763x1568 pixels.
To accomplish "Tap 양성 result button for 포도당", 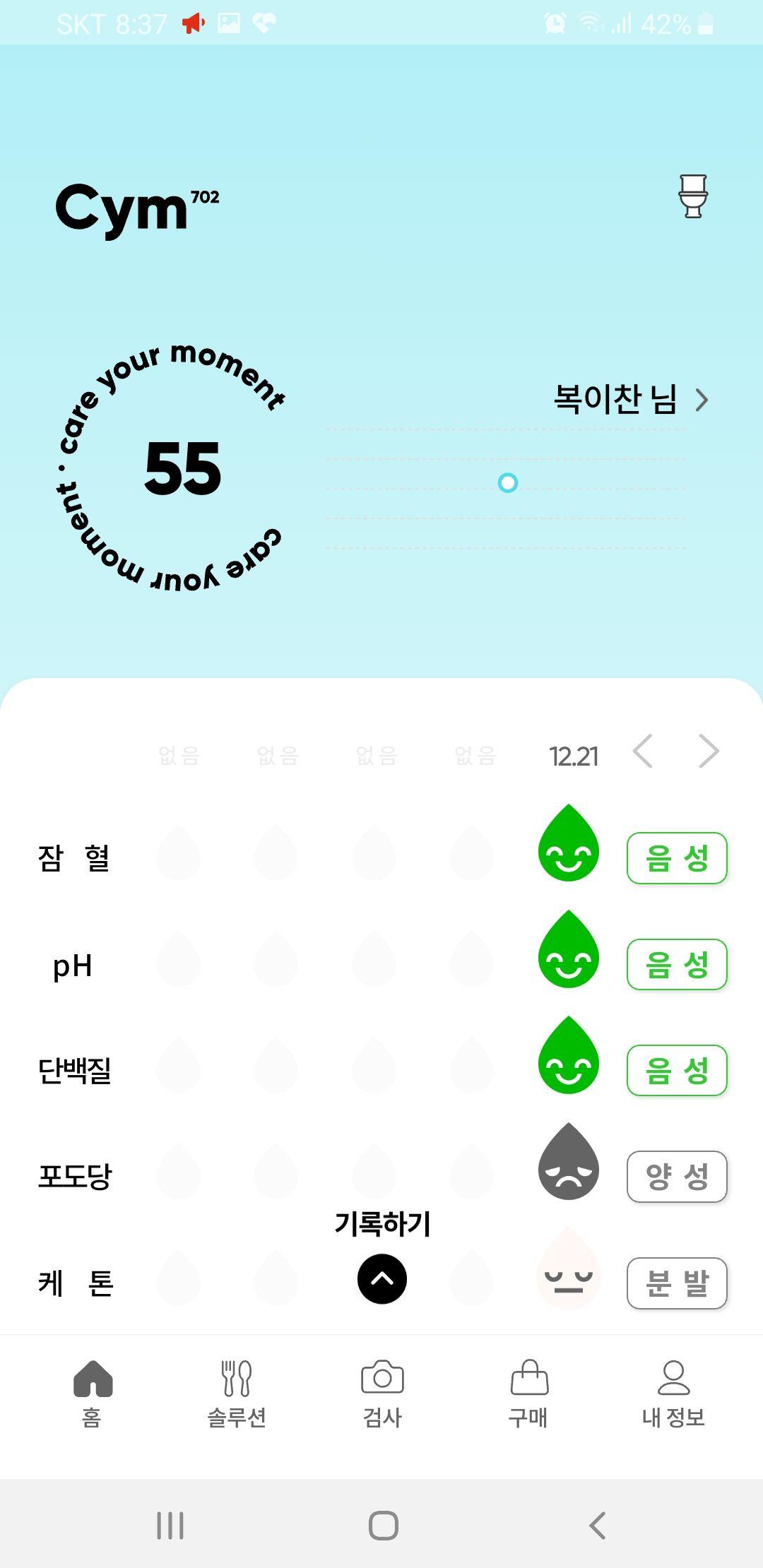I will [x=676, y=1176].
